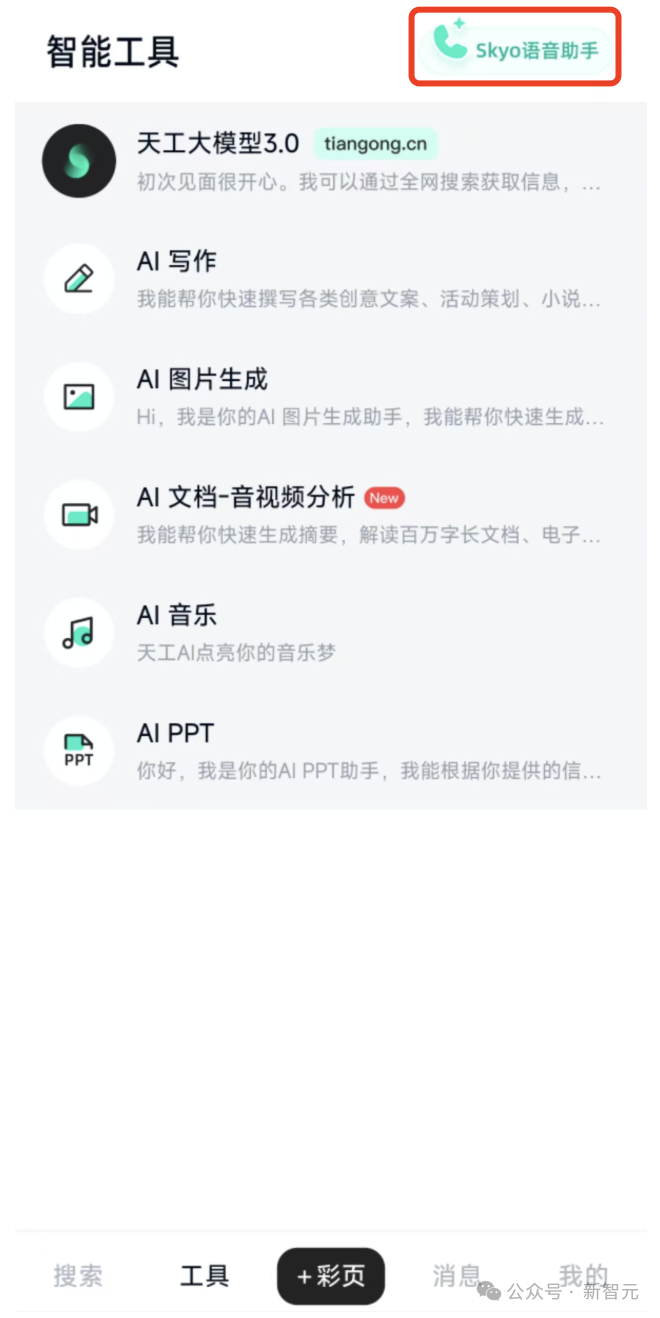Go to the 消息 tab

[457, 1276]
